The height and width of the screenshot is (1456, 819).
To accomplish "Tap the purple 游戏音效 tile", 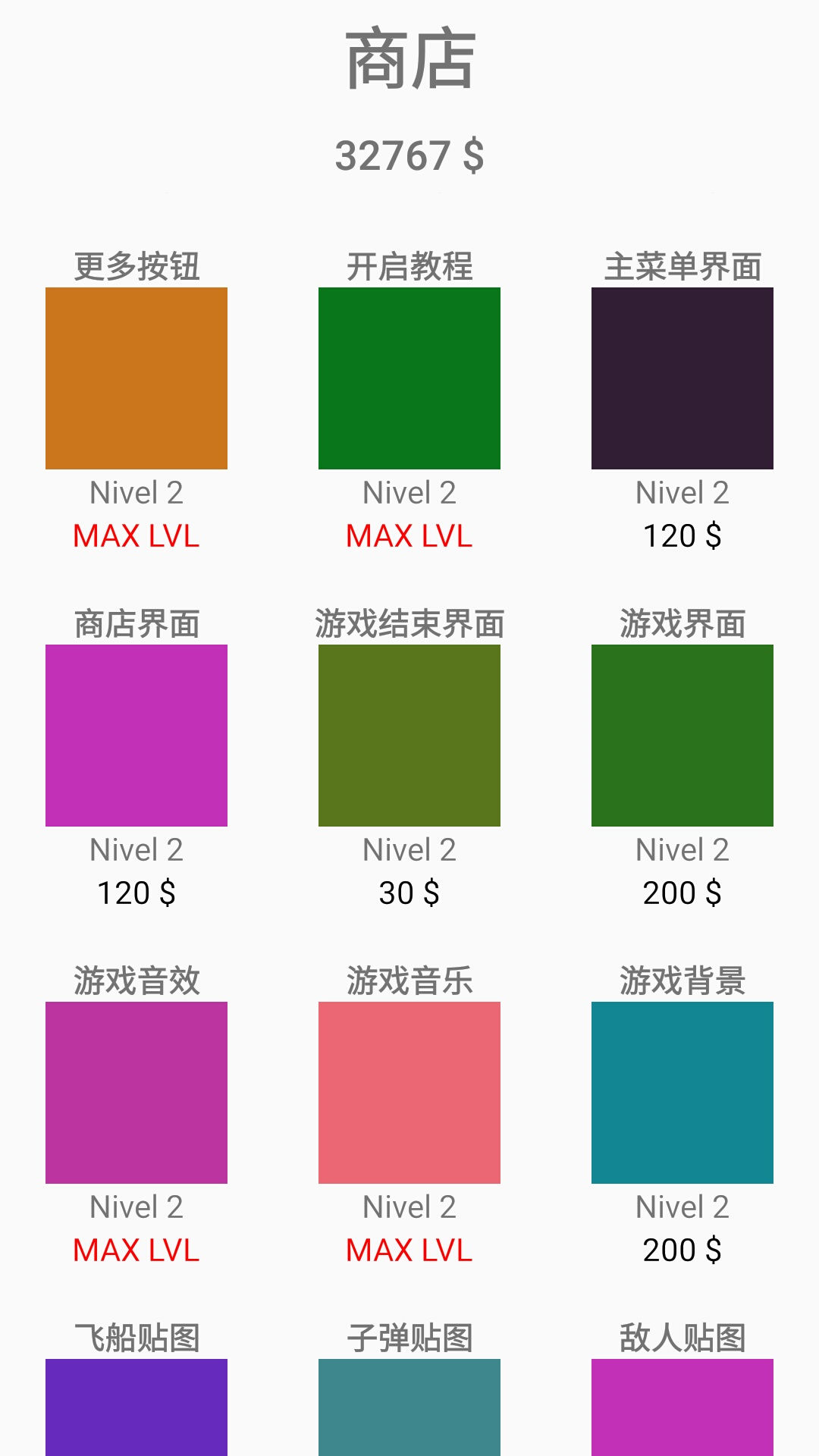I will [136, 1092].
